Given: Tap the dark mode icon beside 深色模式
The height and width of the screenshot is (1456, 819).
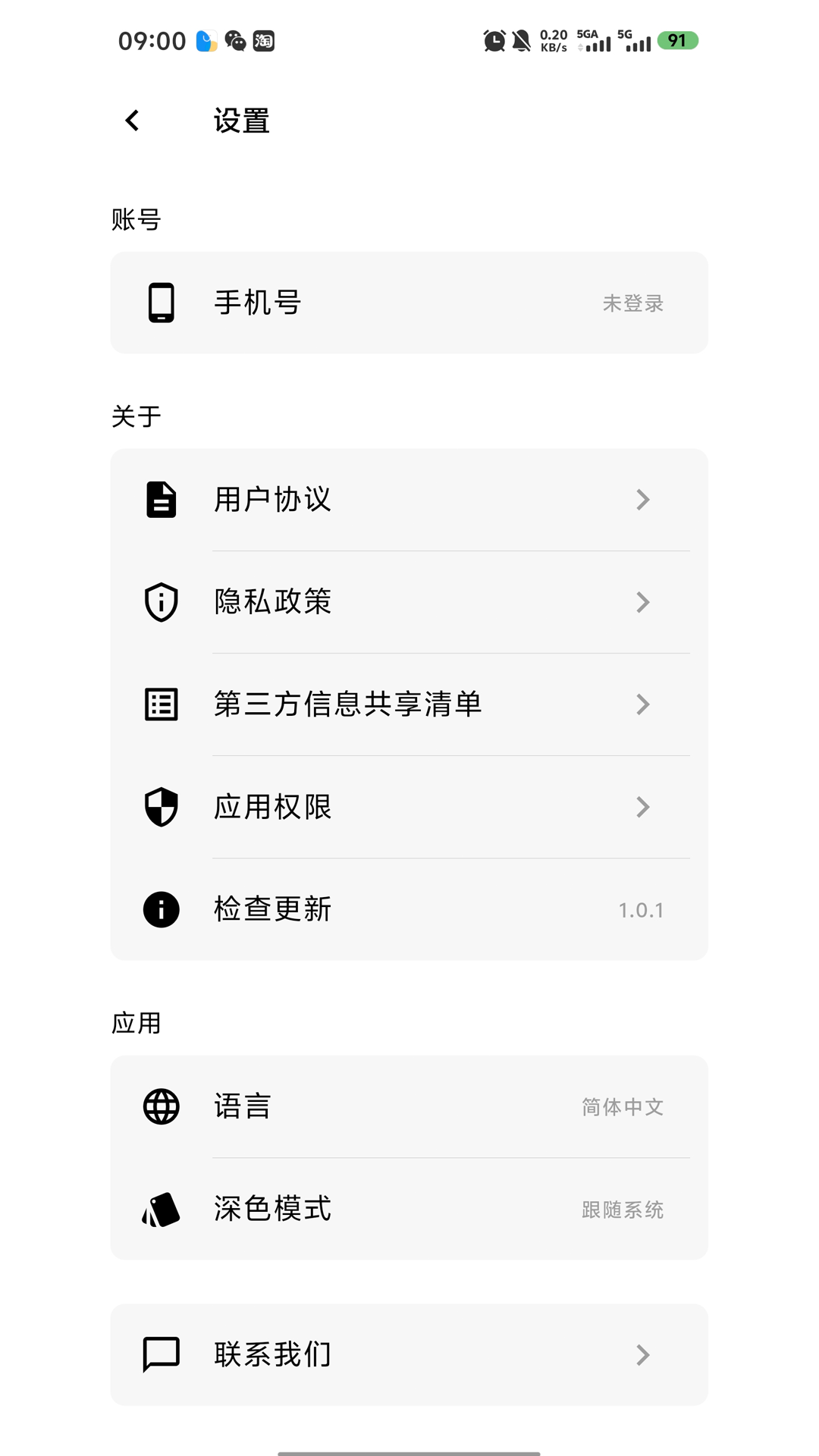Looking at the screenshot, I should pyautogui.click(x=161, y=1209).
